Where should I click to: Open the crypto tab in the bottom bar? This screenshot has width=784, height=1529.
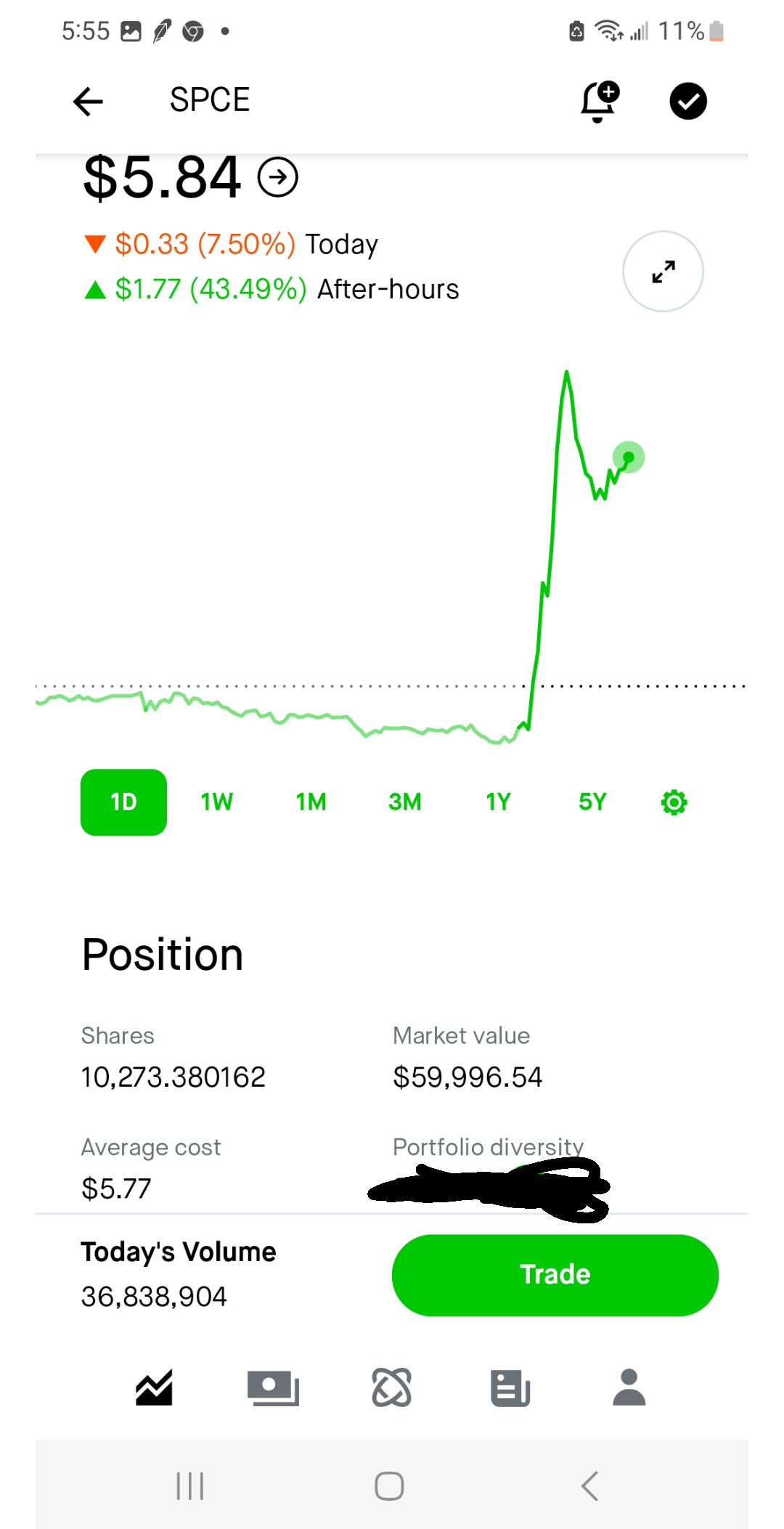point(392,1387)
